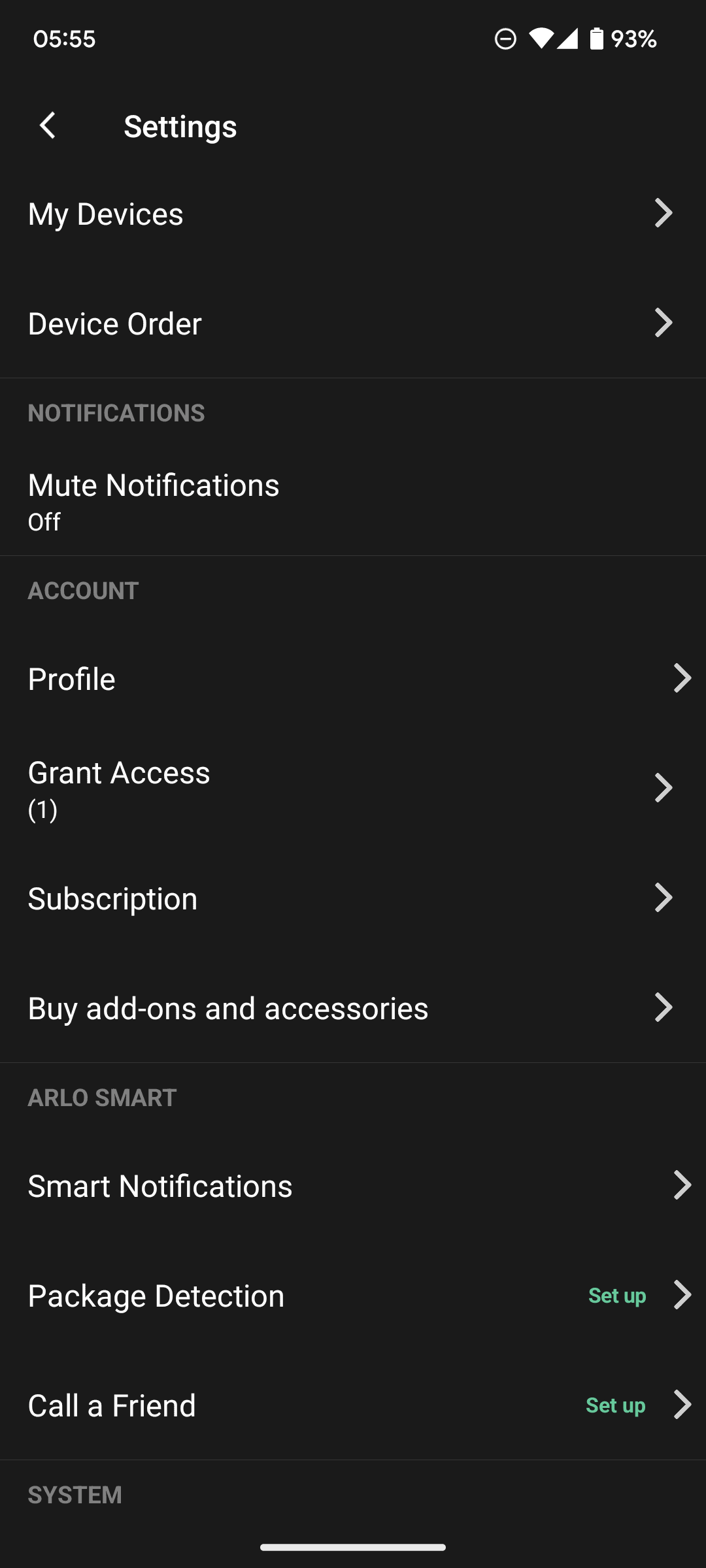
Task: Tap Mute Notifications row
Action: [x=353, y=501]
